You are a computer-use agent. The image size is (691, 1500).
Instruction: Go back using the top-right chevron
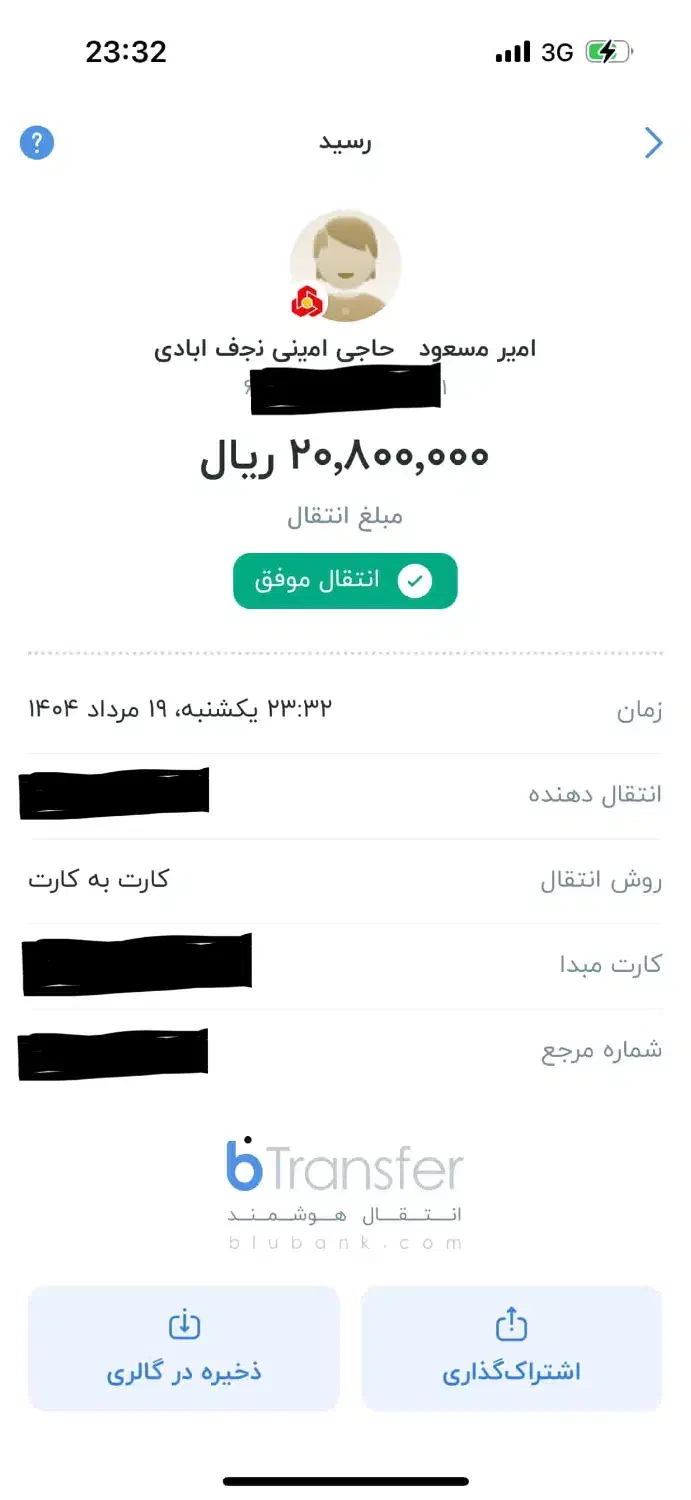click(x=653, y=143)
